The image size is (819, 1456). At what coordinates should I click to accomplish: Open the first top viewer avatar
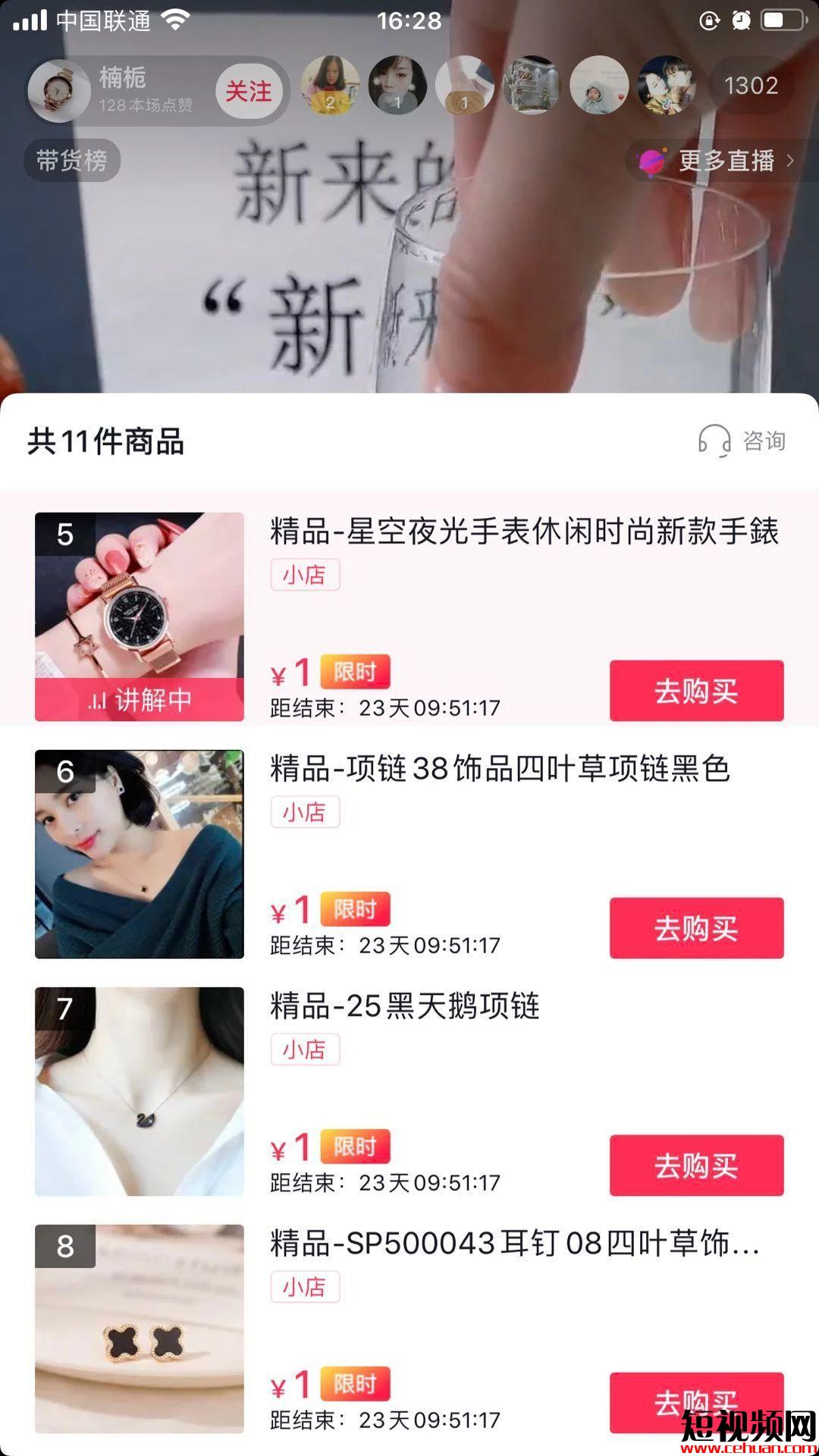coord(330,86)
